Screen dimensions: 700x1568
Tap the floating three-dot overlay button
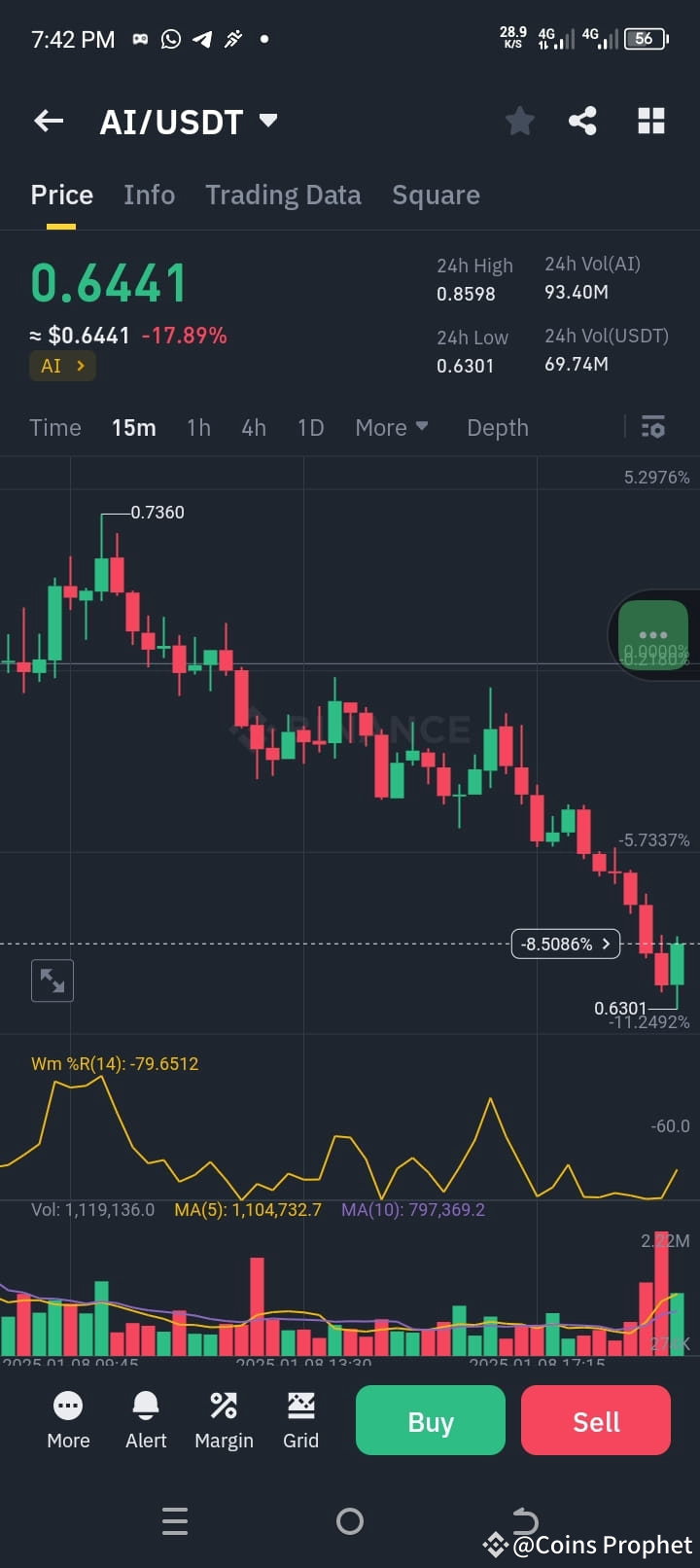tap(652, 632)
